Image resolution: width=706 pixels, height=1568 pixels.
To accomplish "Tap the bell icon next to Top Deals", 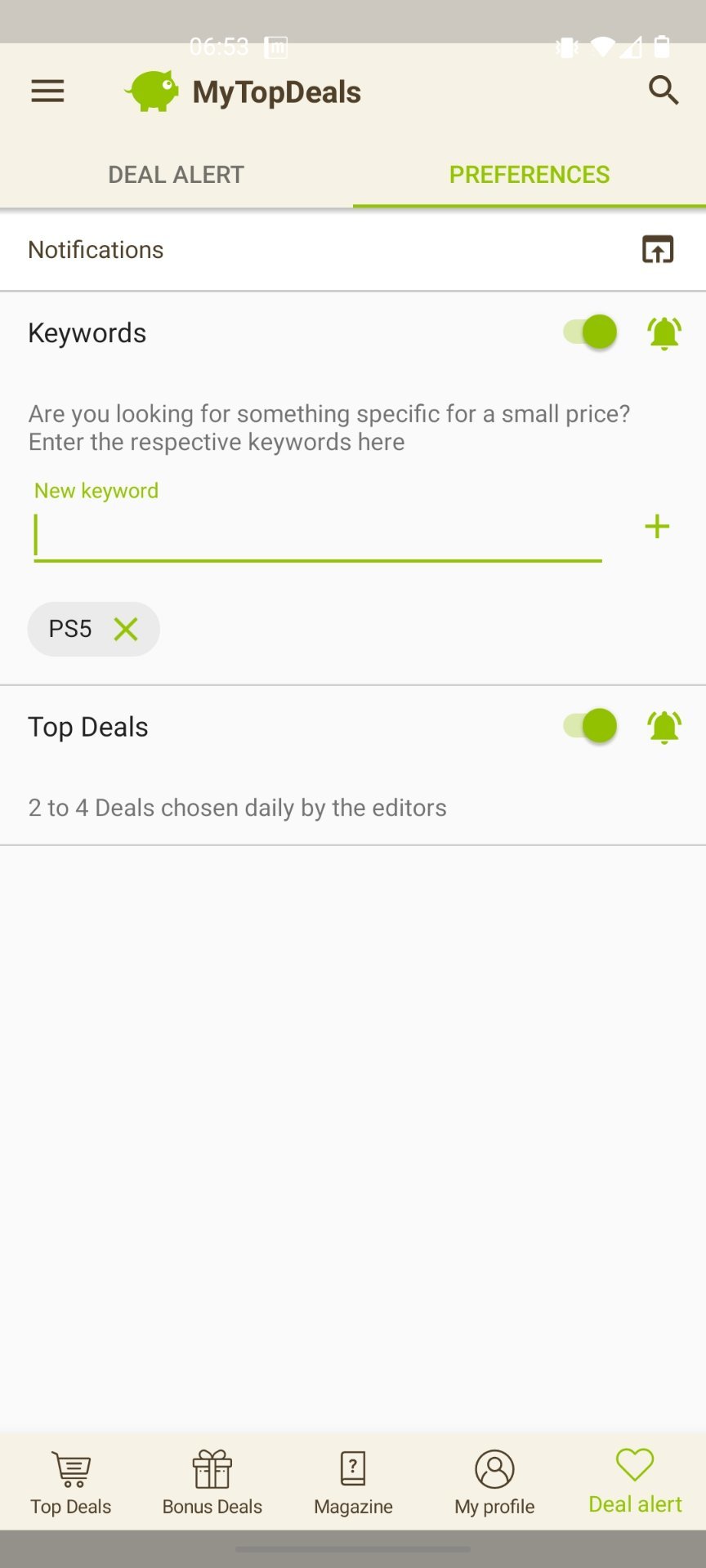I will pyautogui.click(x=664, y=726).
